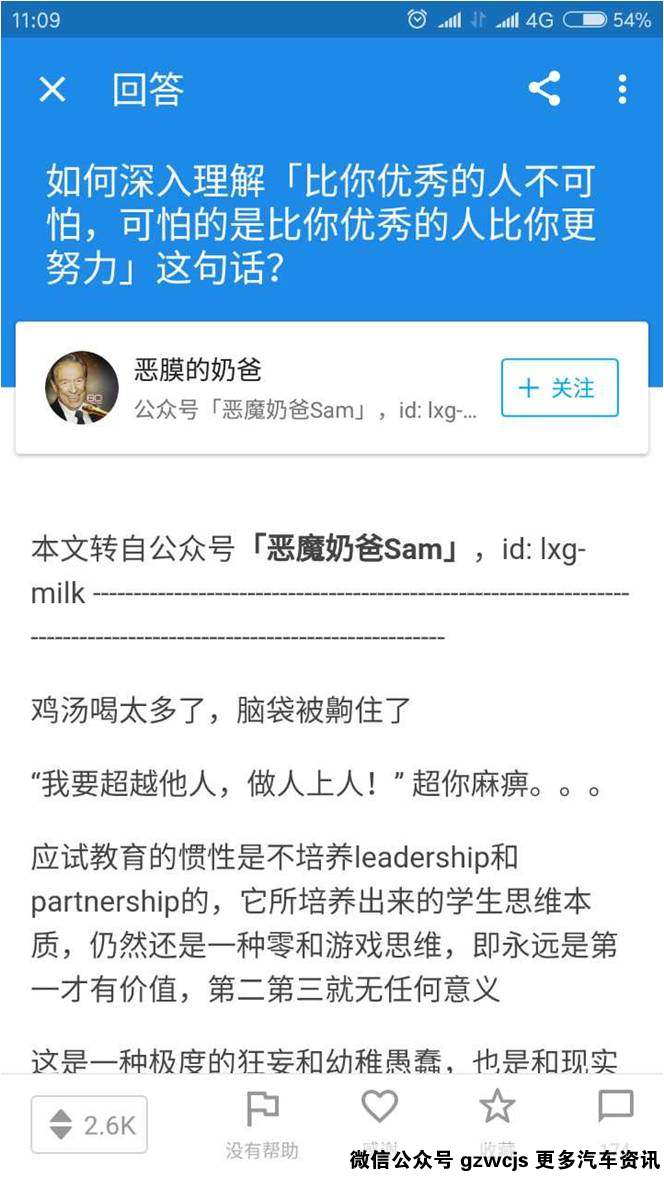Follow author 恶膜的奶爸
664x1177 pixels.
point(559,388)
